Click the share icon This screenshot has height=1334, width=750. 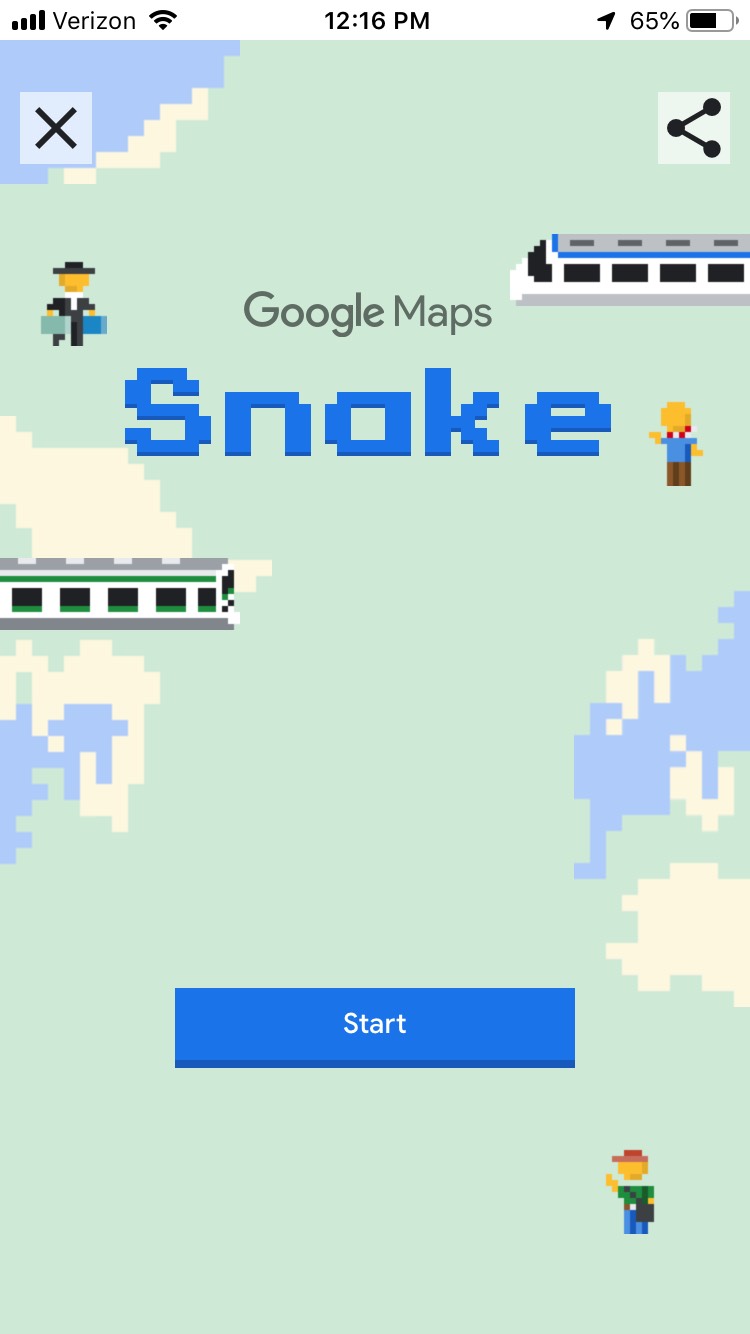pyautogui.click(x=694, y=127)
